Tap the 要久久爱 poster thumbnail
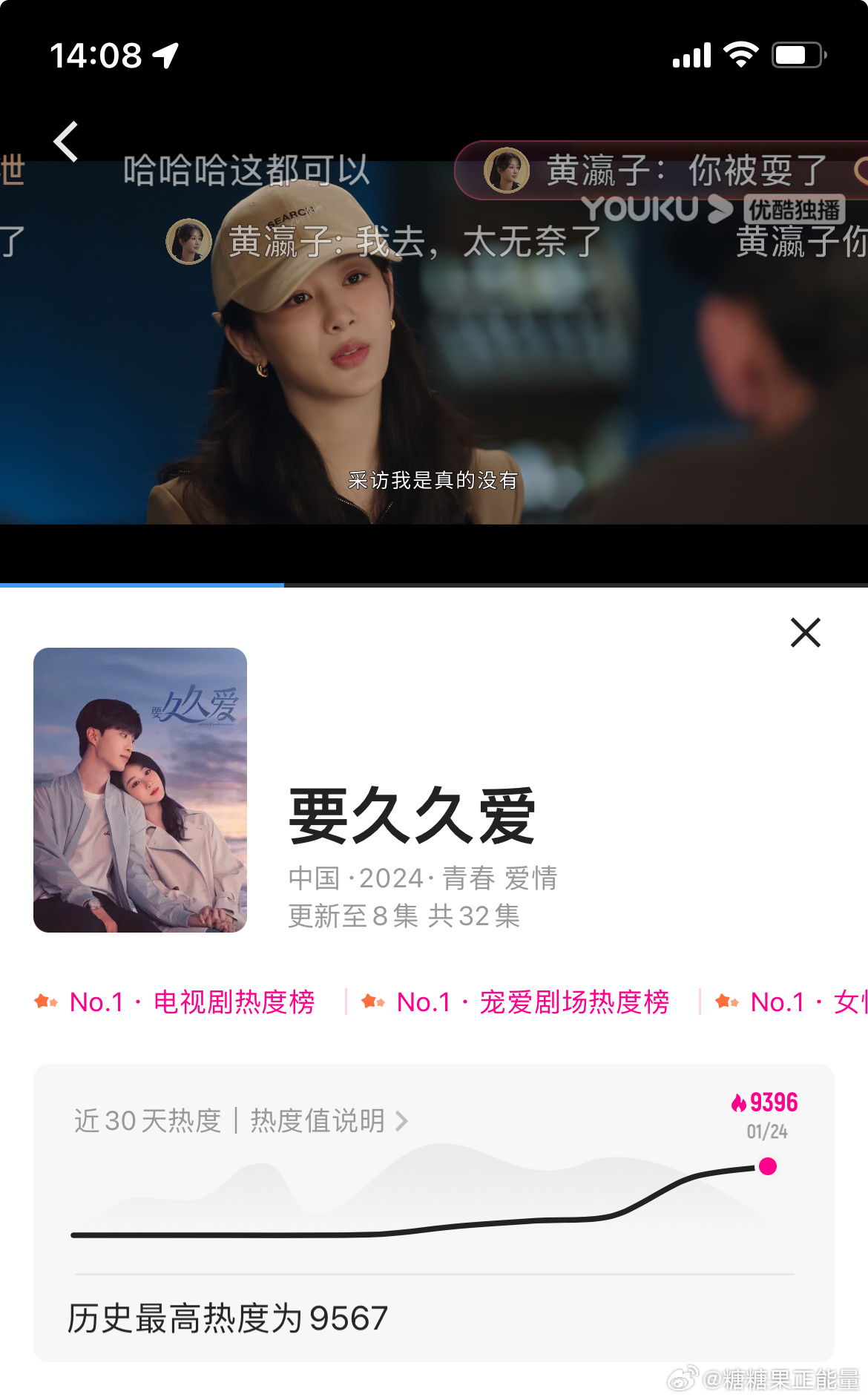The width and height of the screenshot is (868, 1400). pyautogui.click(x=140, y=789)
